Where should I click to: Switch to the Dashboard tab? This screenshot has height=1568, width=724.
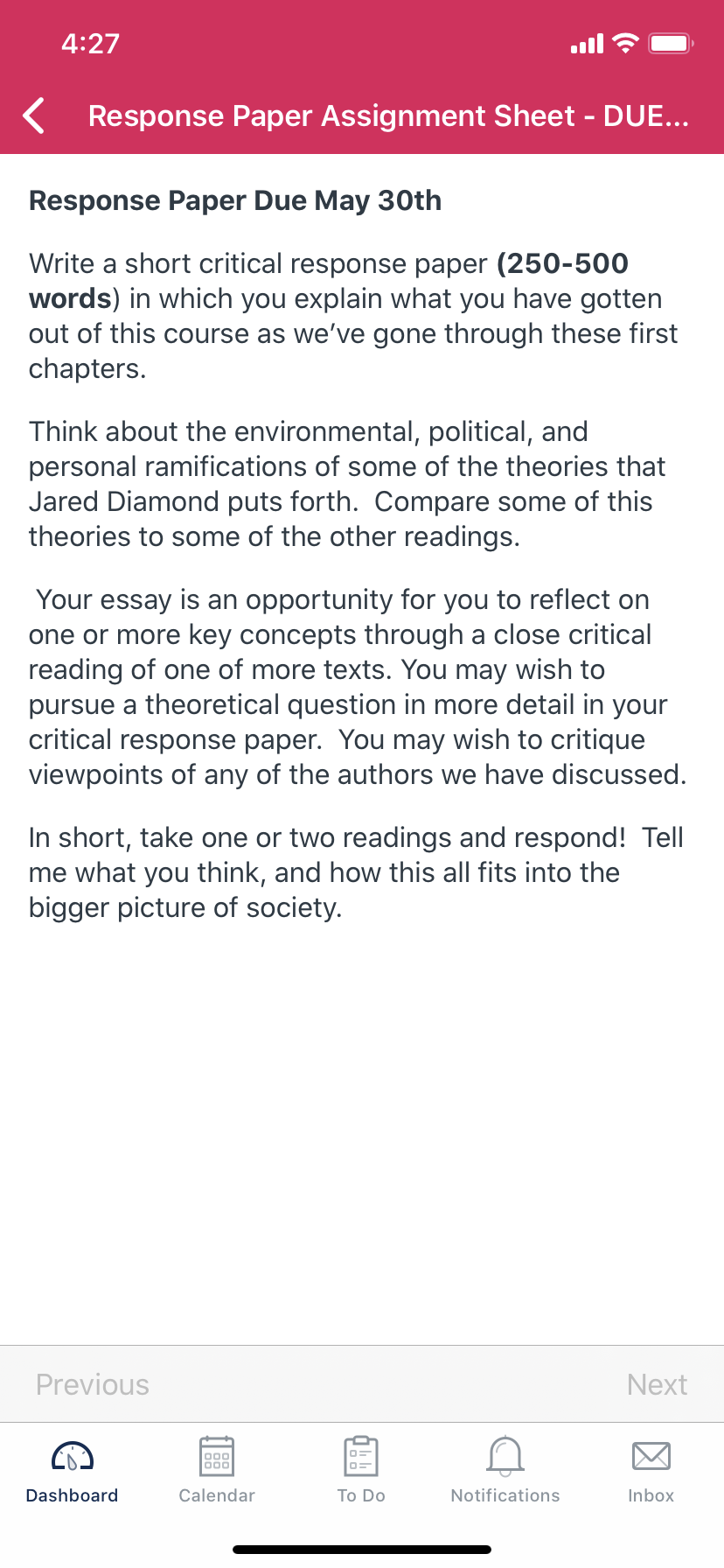(x=73, y=1471)
